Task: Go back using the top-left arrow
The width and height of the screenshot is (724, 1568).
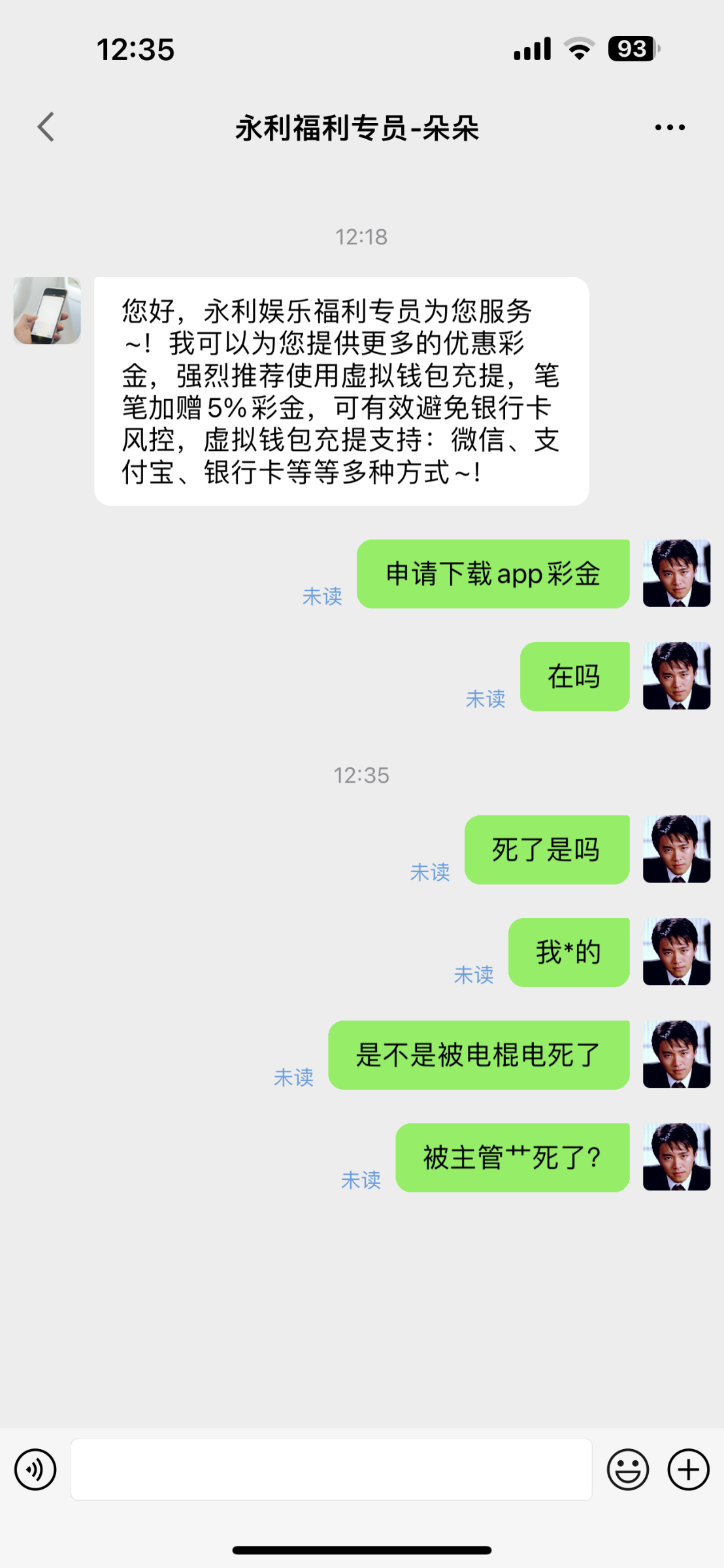Action: 46,127
